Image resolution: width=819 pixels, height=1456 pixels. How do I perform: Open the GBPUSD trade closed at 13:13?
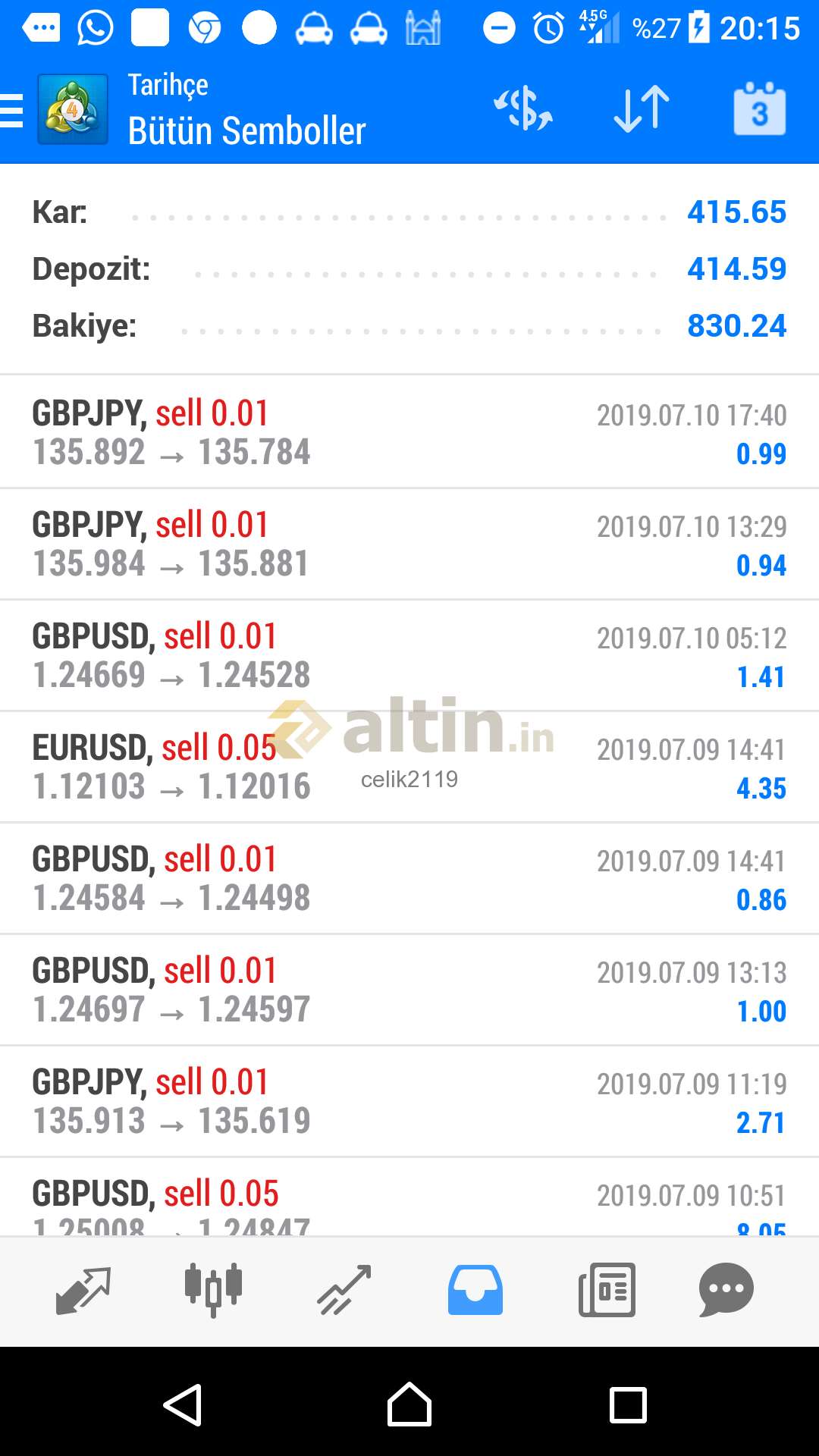[x=409, y=990]
